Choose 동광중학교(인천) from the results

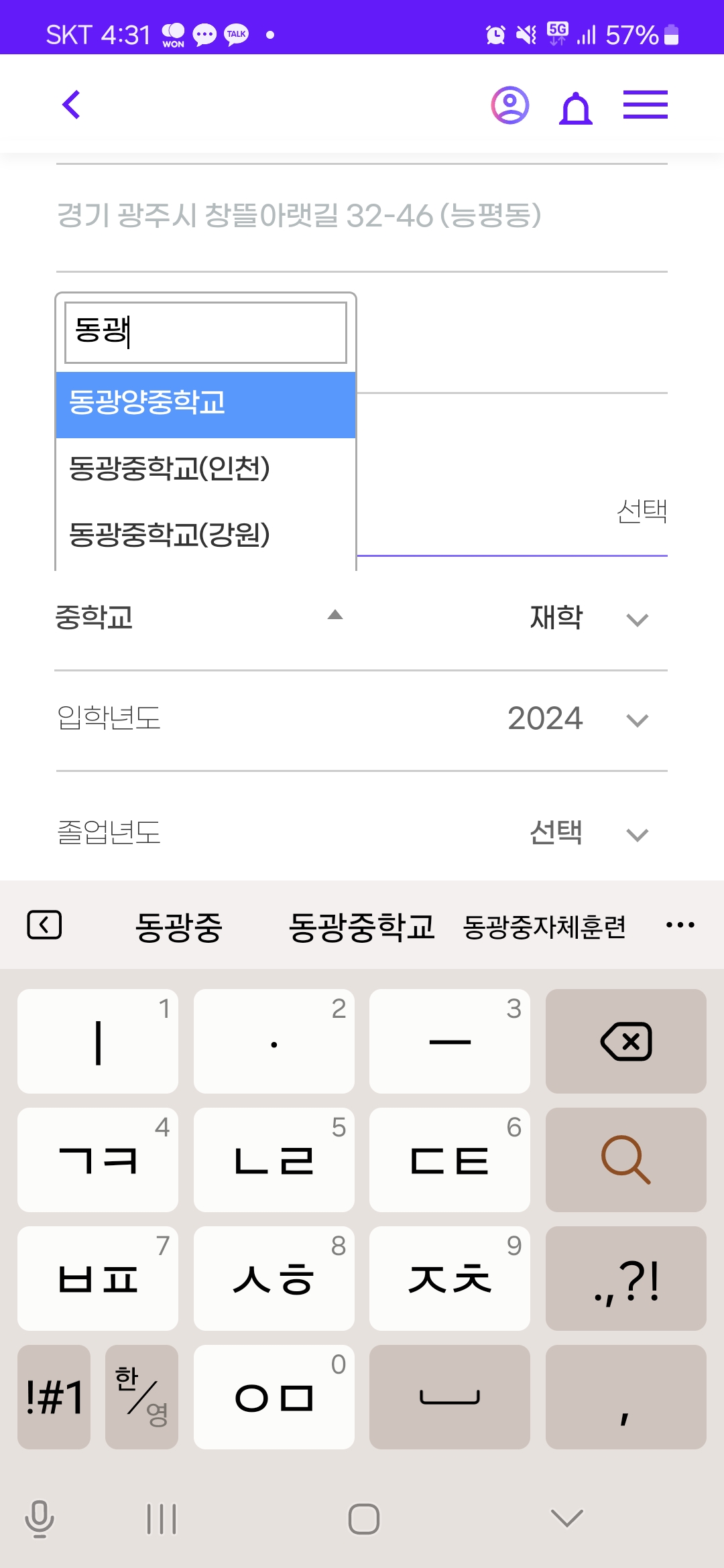coord(206,468)
